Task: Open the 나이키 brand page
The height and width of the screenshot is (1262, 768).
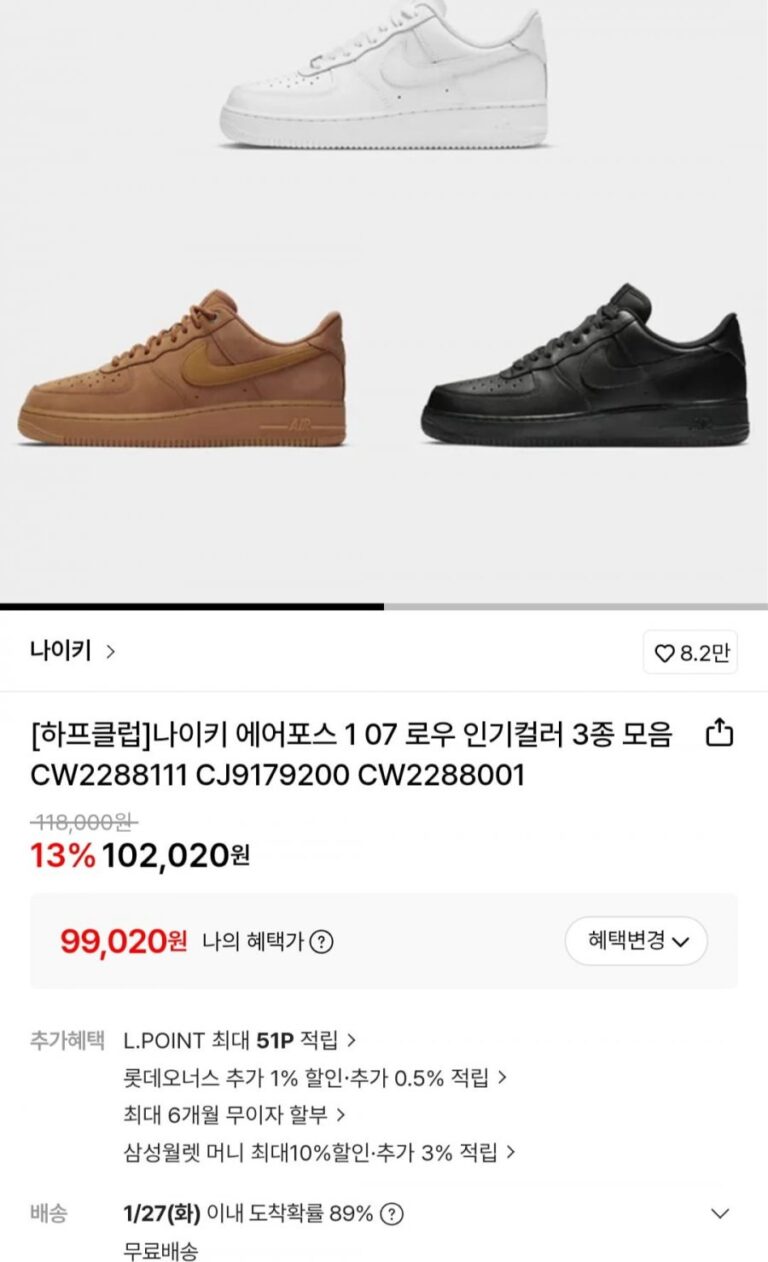Action: click(72, 652)
